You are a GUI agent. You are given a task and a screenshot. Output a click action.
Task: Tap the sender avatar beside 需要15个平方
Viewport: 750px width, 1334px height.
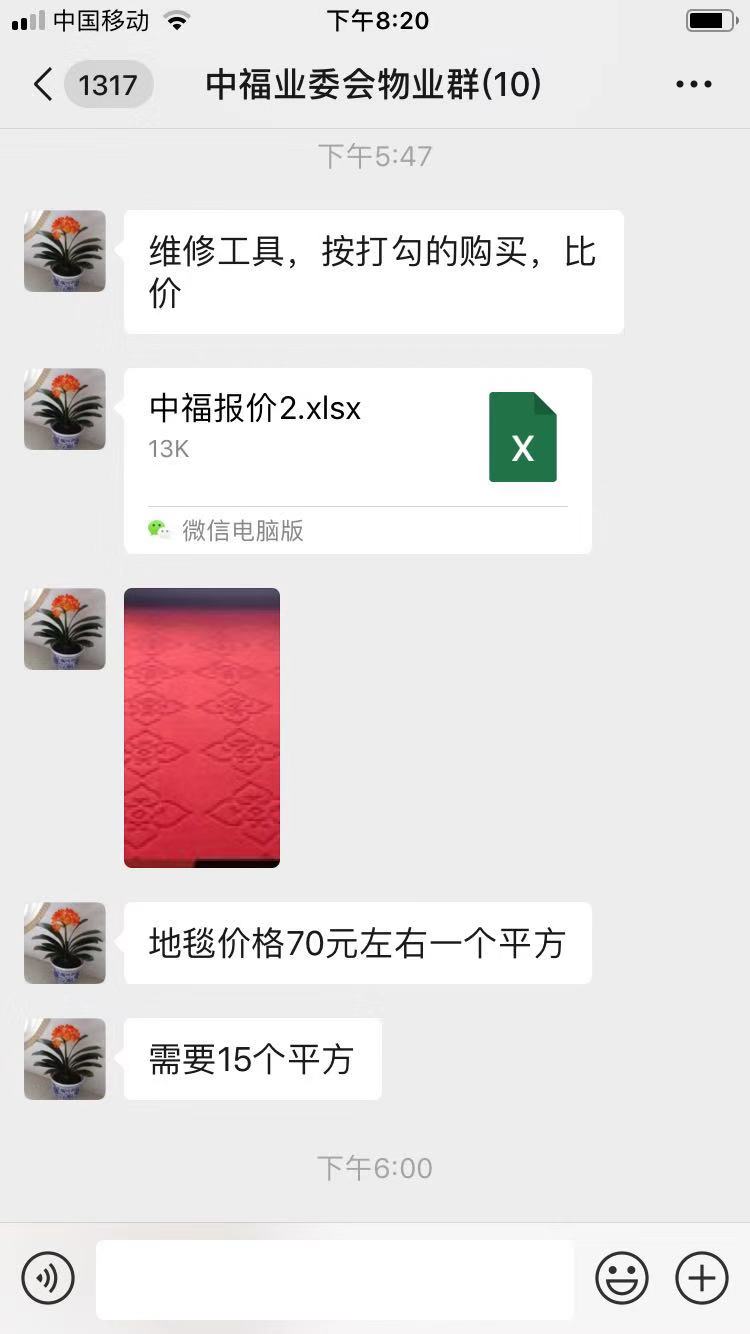(65, 1059)
